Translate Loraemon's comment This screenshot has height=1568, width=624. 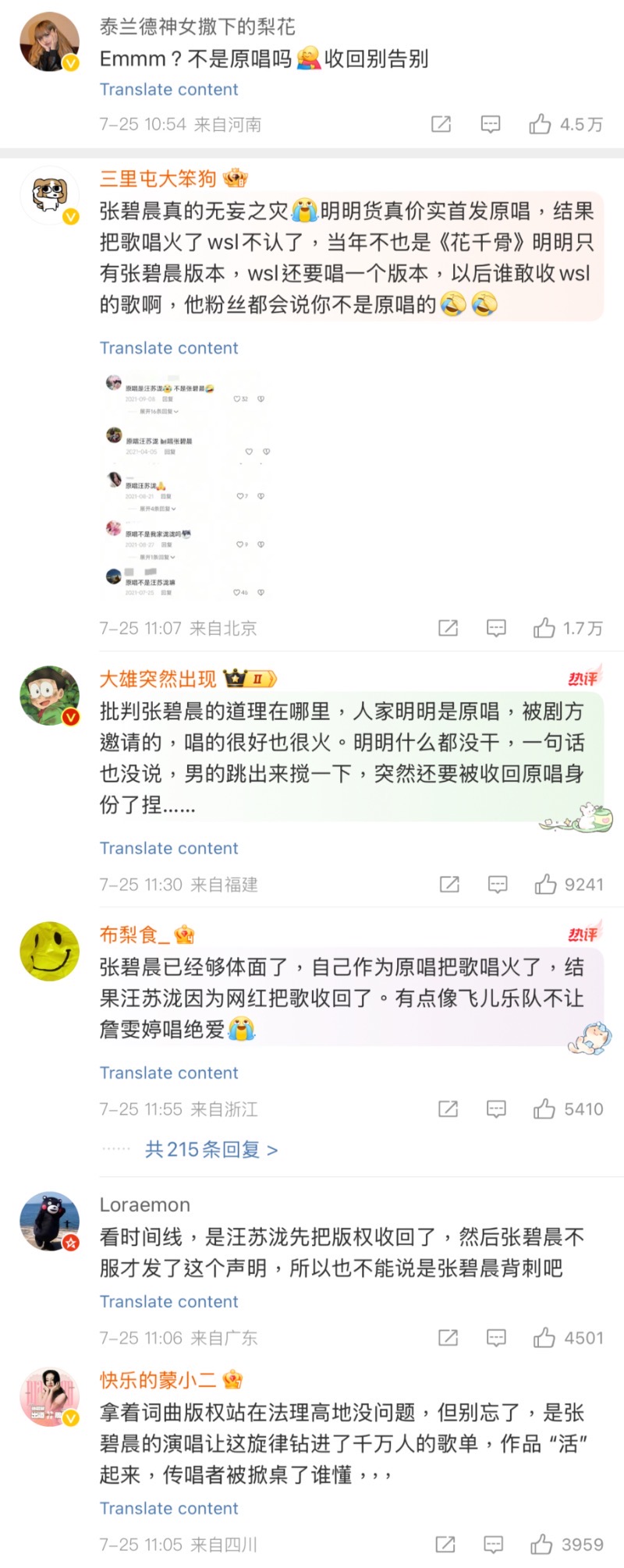pos(168,1301)
